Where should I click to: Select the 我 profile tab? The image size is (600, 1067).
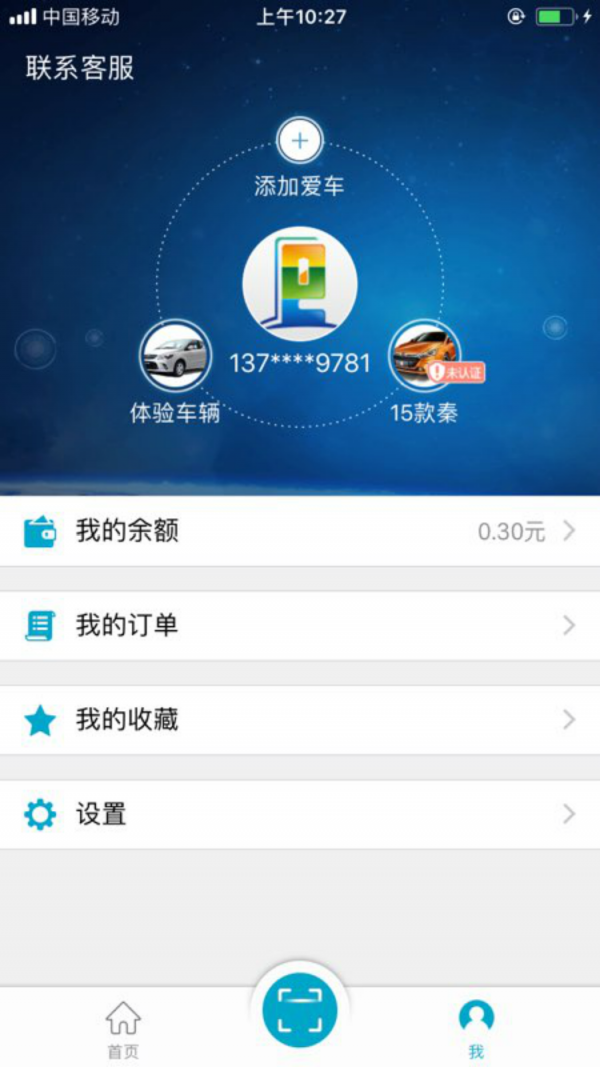click(476, 1029)
